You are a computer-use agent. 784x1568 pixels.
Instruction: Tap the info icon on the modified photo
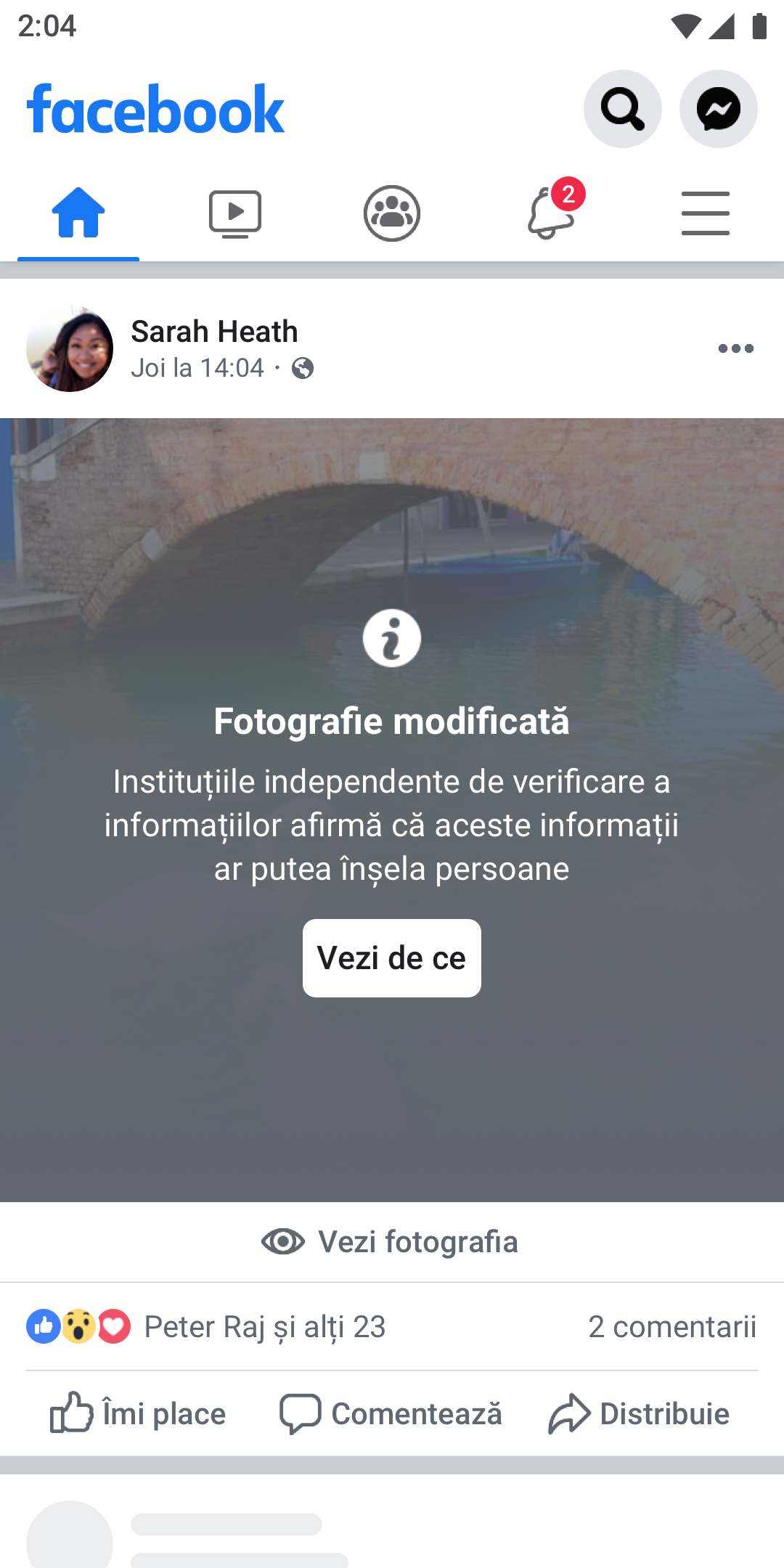[392, 638]
